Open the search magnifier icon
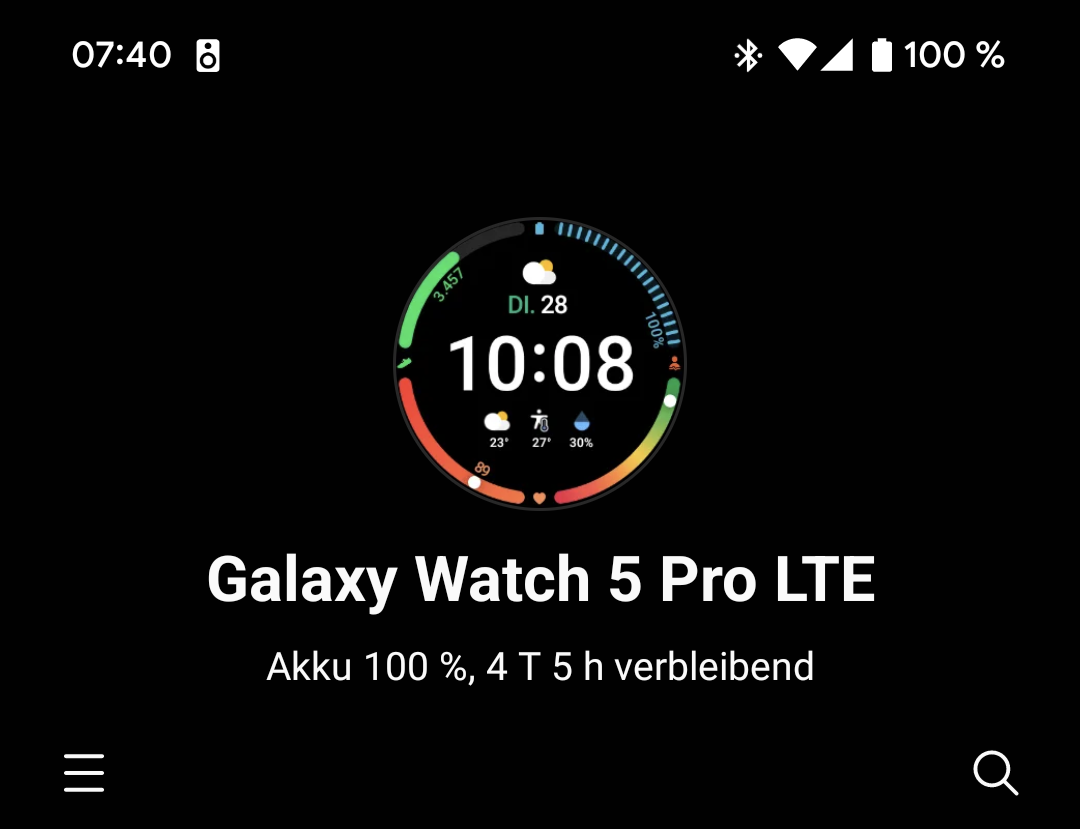 995,773
